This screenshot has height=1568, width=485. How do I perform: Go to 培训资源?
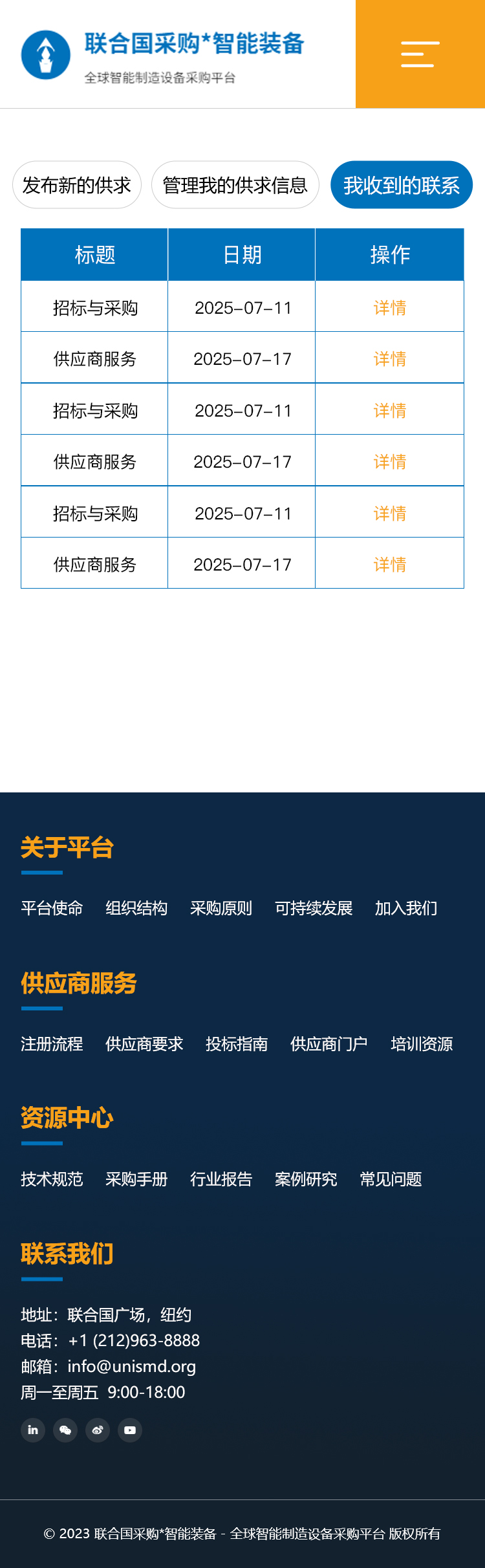(x=422, y=1044)
